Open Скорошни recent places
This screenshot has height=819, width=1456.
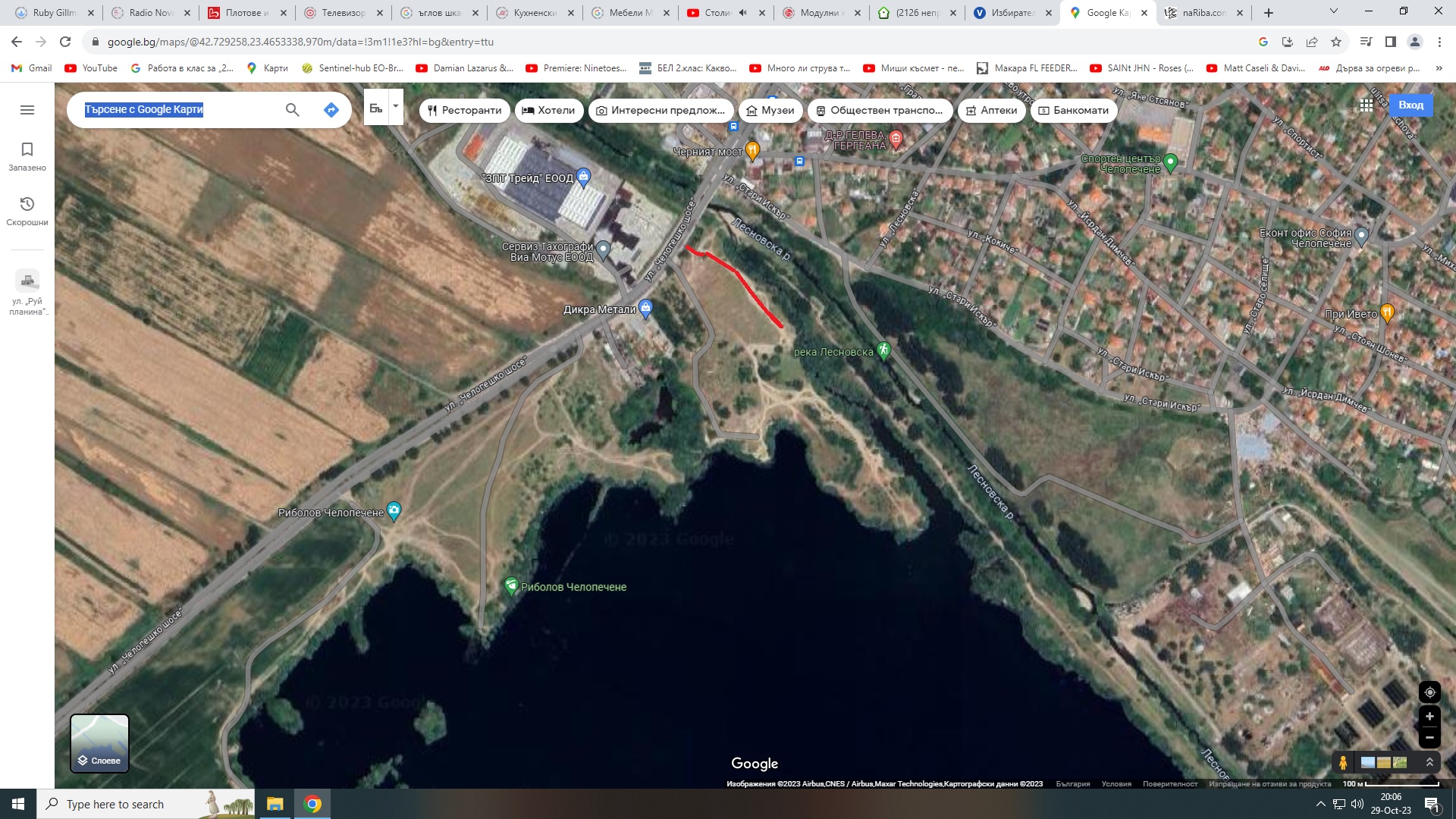tap(27, 211)
